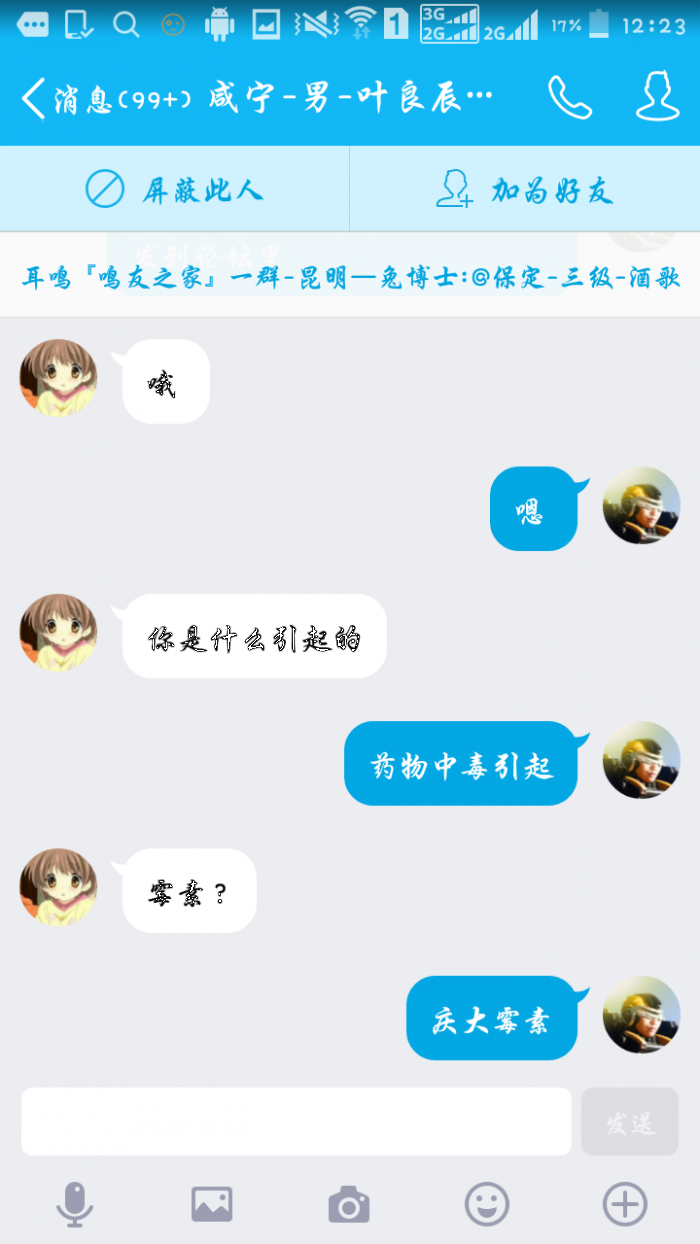Image resolution: width=700 pixels, height=1244 pixels.
Task: Tap 加为好友 to add friend
Action: pyautogui.click(x=524, y=189)
